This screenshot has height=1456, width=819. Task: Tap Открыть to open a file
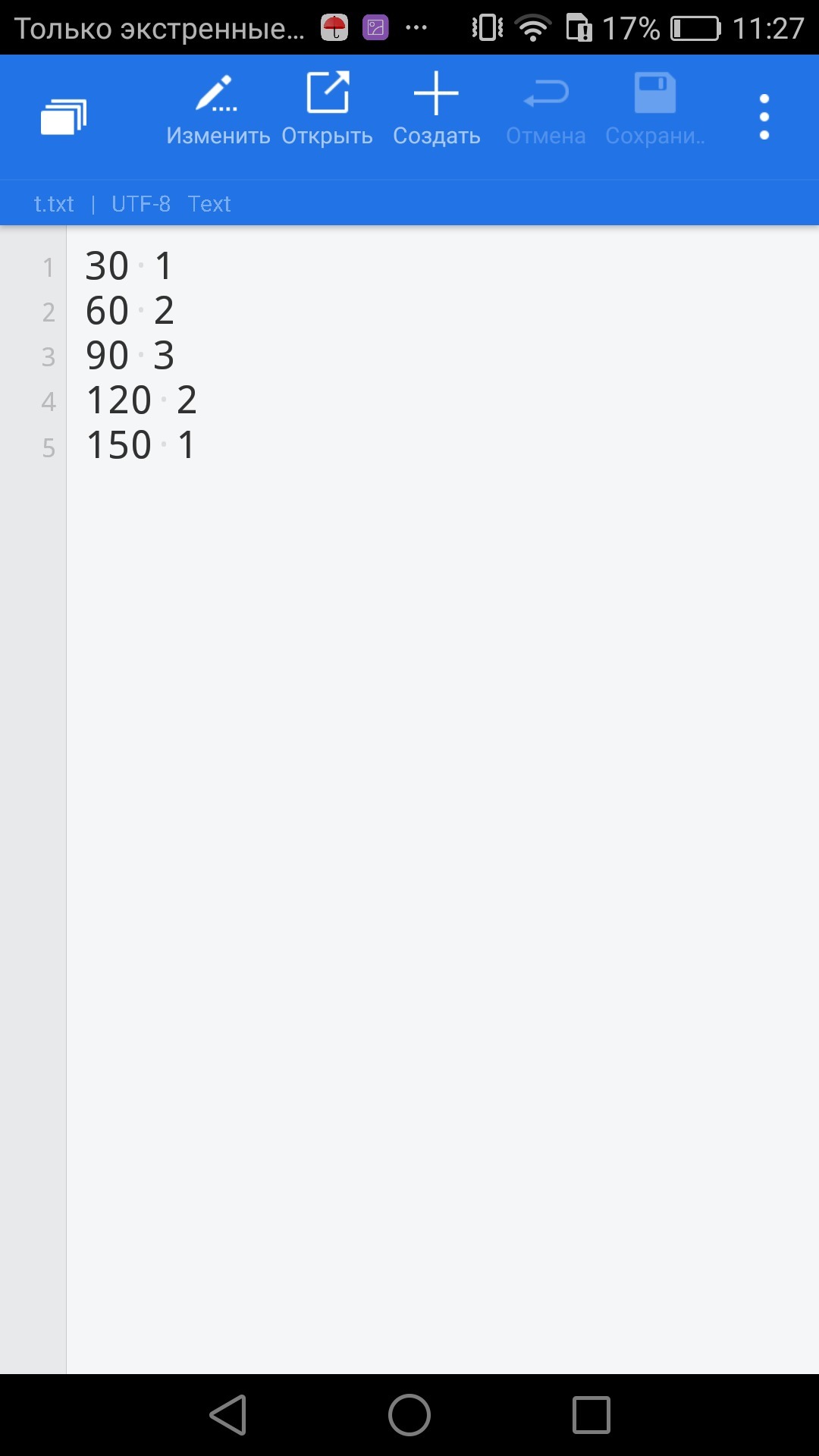327,110
